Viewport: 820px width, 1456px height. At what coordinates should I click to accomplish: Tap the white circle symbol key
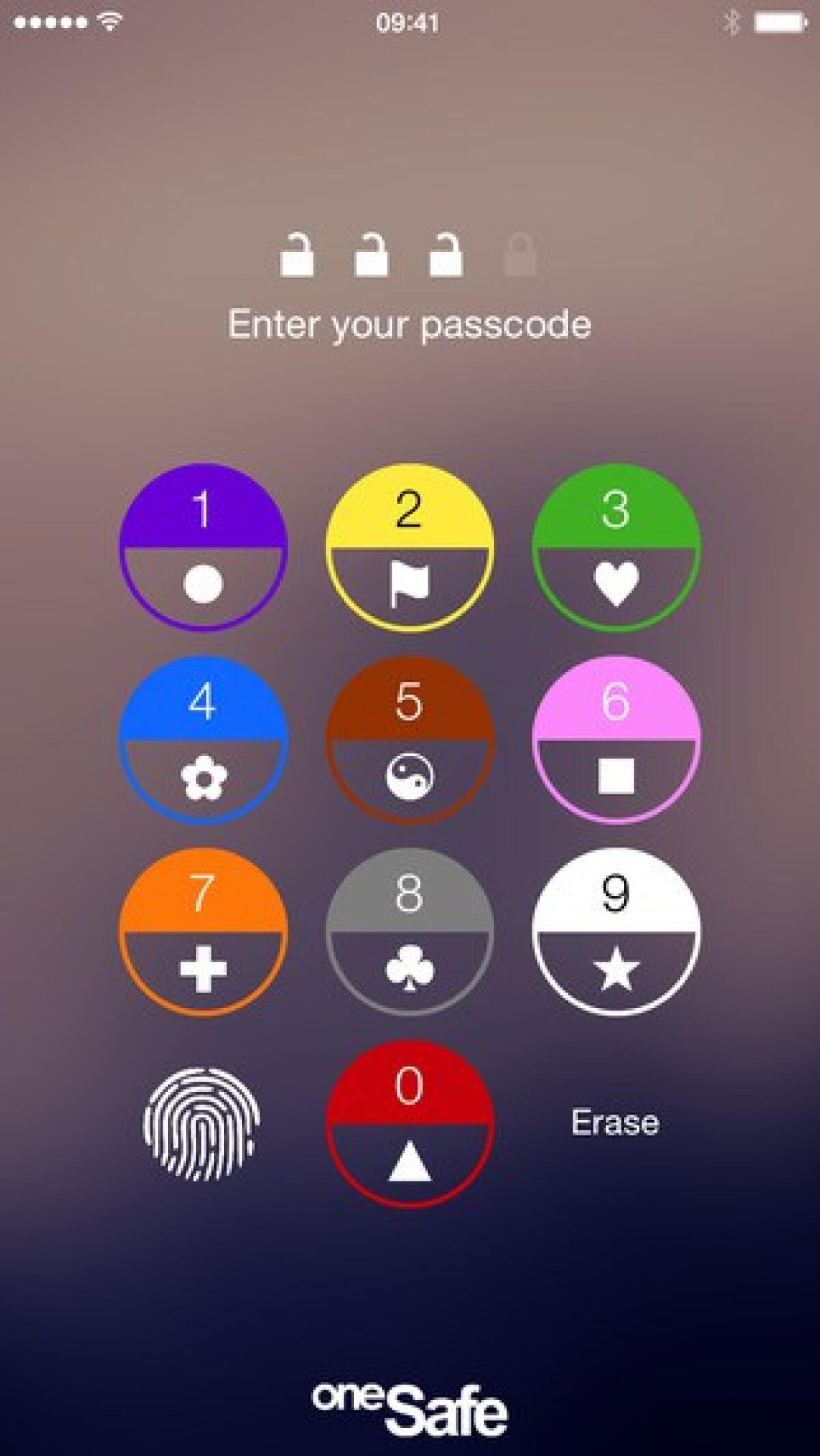point(203,582)
